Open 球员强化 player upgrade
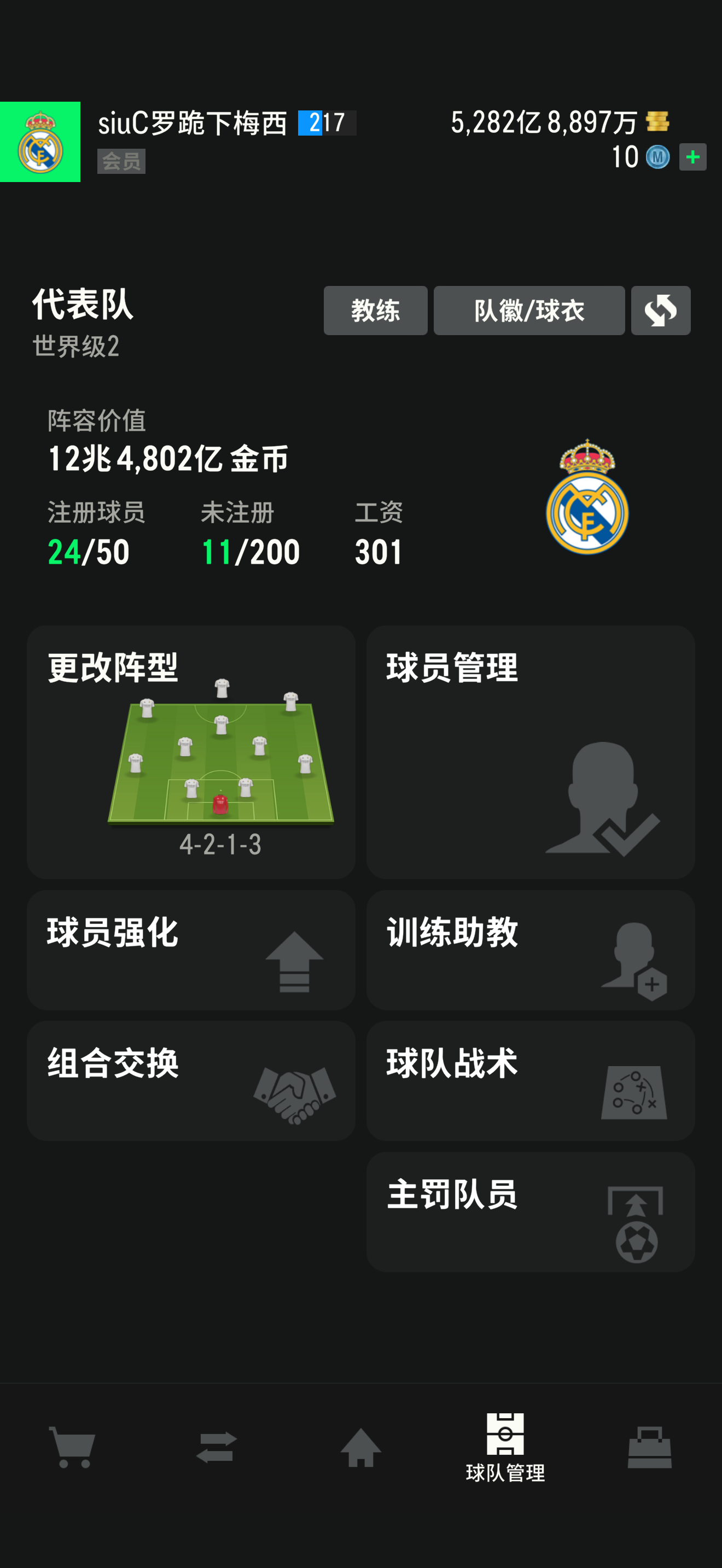The image size is (722, 1568). tap(190, 950)
